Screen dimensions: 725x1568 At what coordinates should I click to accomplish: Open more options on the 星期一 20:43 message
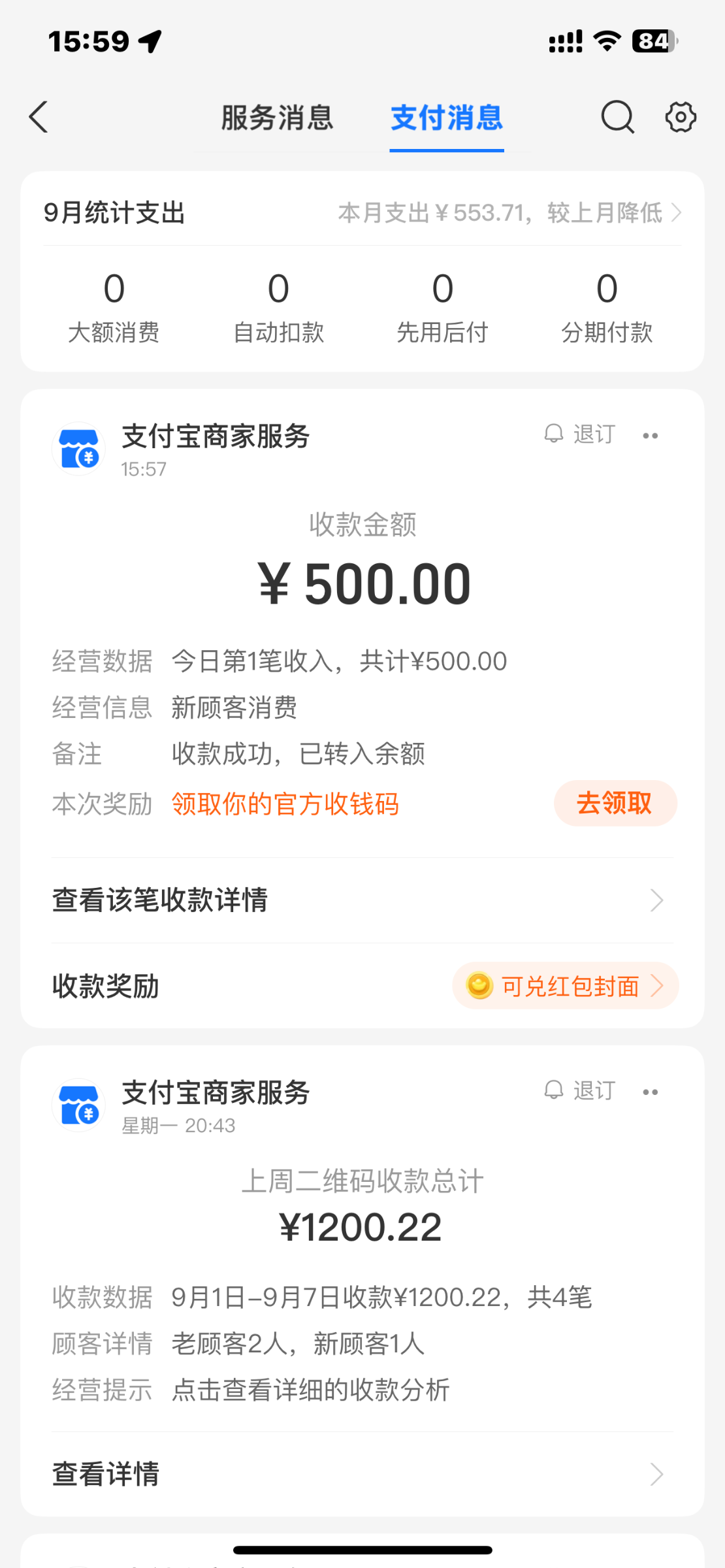(650, 1092)
